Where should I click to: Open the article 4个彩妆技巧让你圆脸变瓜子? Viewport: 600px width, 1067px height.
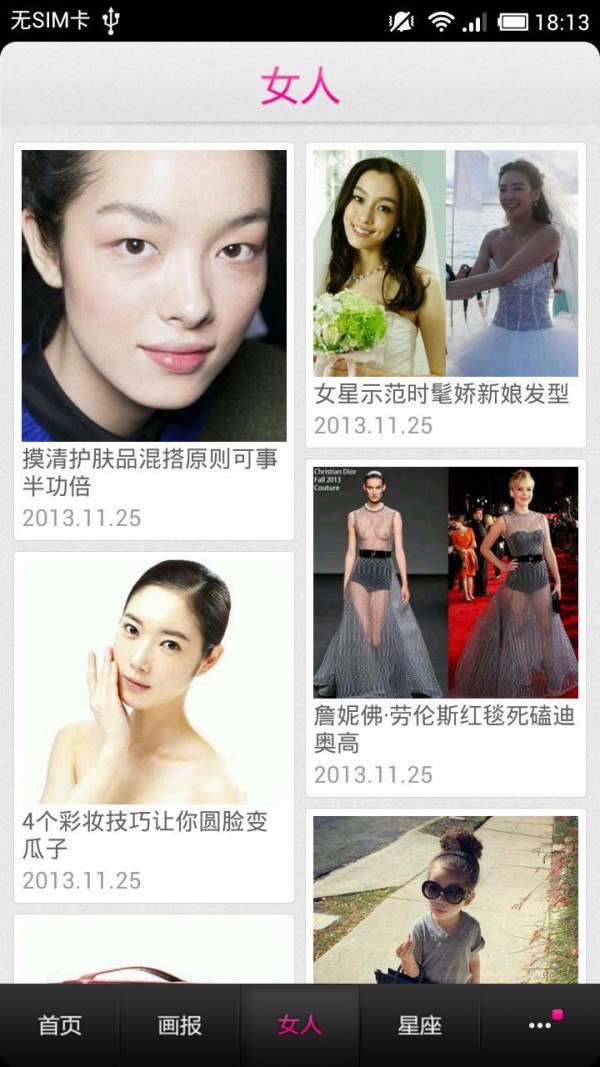tap(154, 725)
